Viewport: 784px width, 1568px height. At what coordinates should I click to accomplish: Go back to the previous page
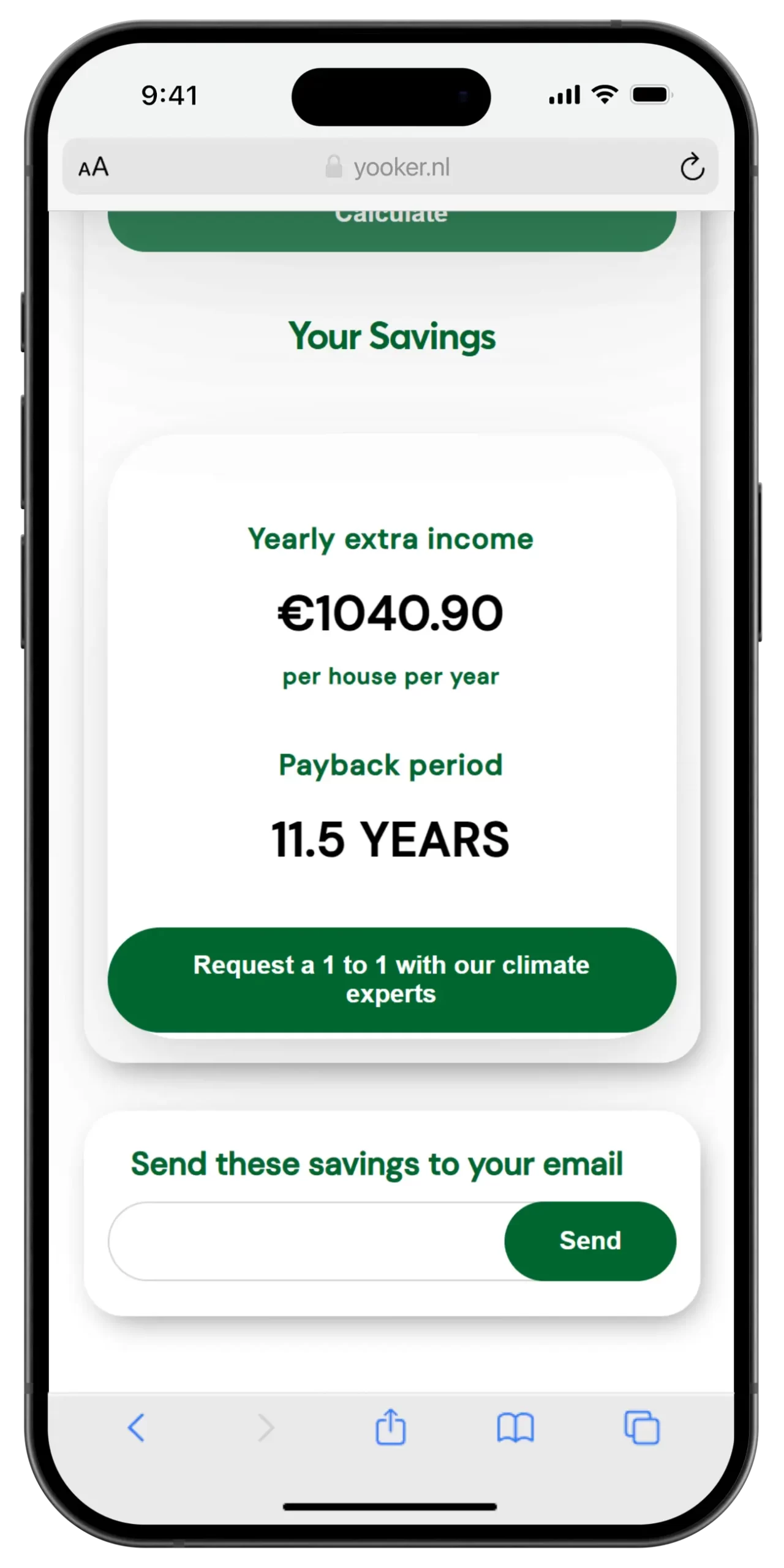(x=137, y=1428)
